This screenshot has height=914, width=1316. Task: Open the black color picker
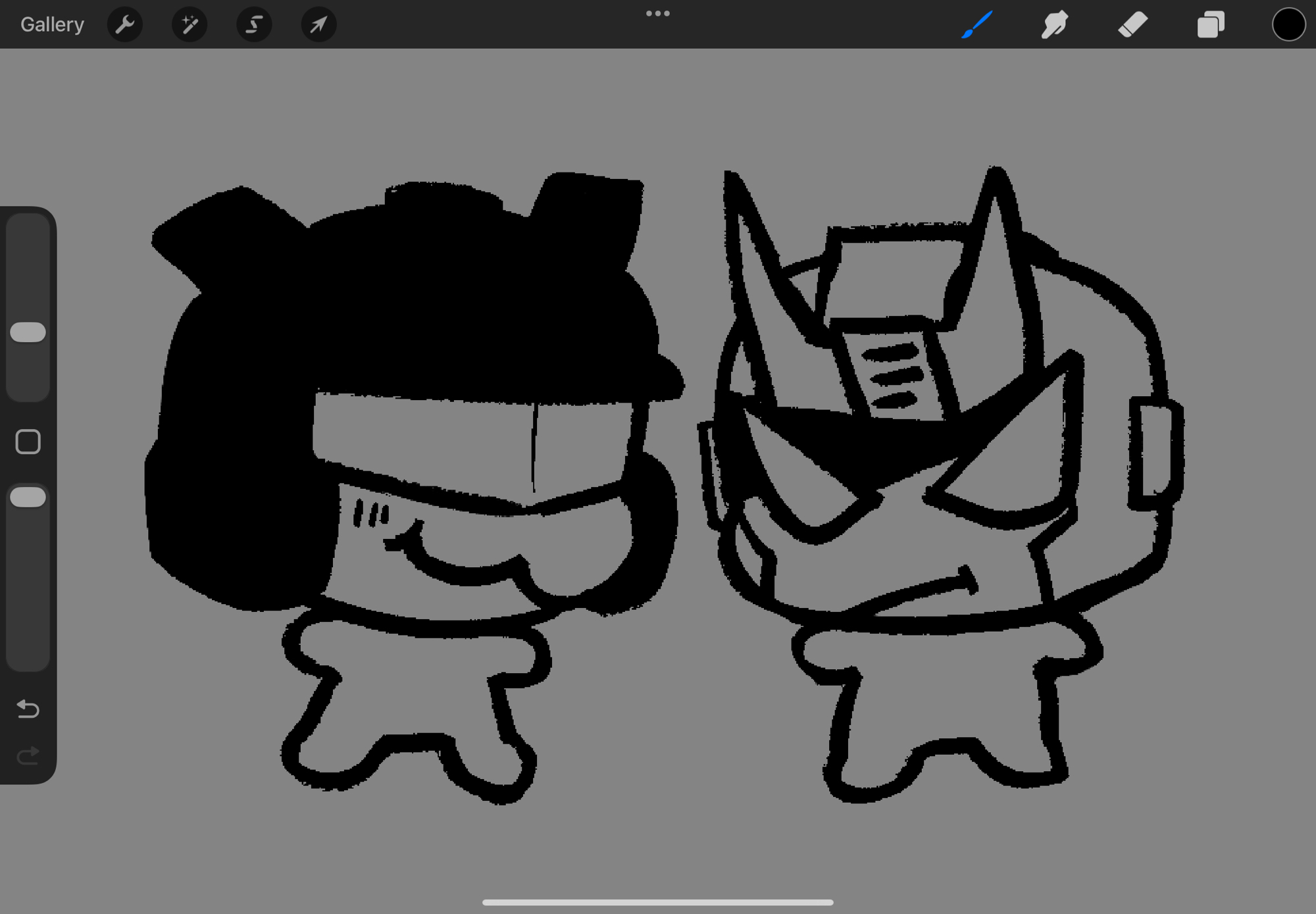pyautogui.click(x=1288, y=24)
